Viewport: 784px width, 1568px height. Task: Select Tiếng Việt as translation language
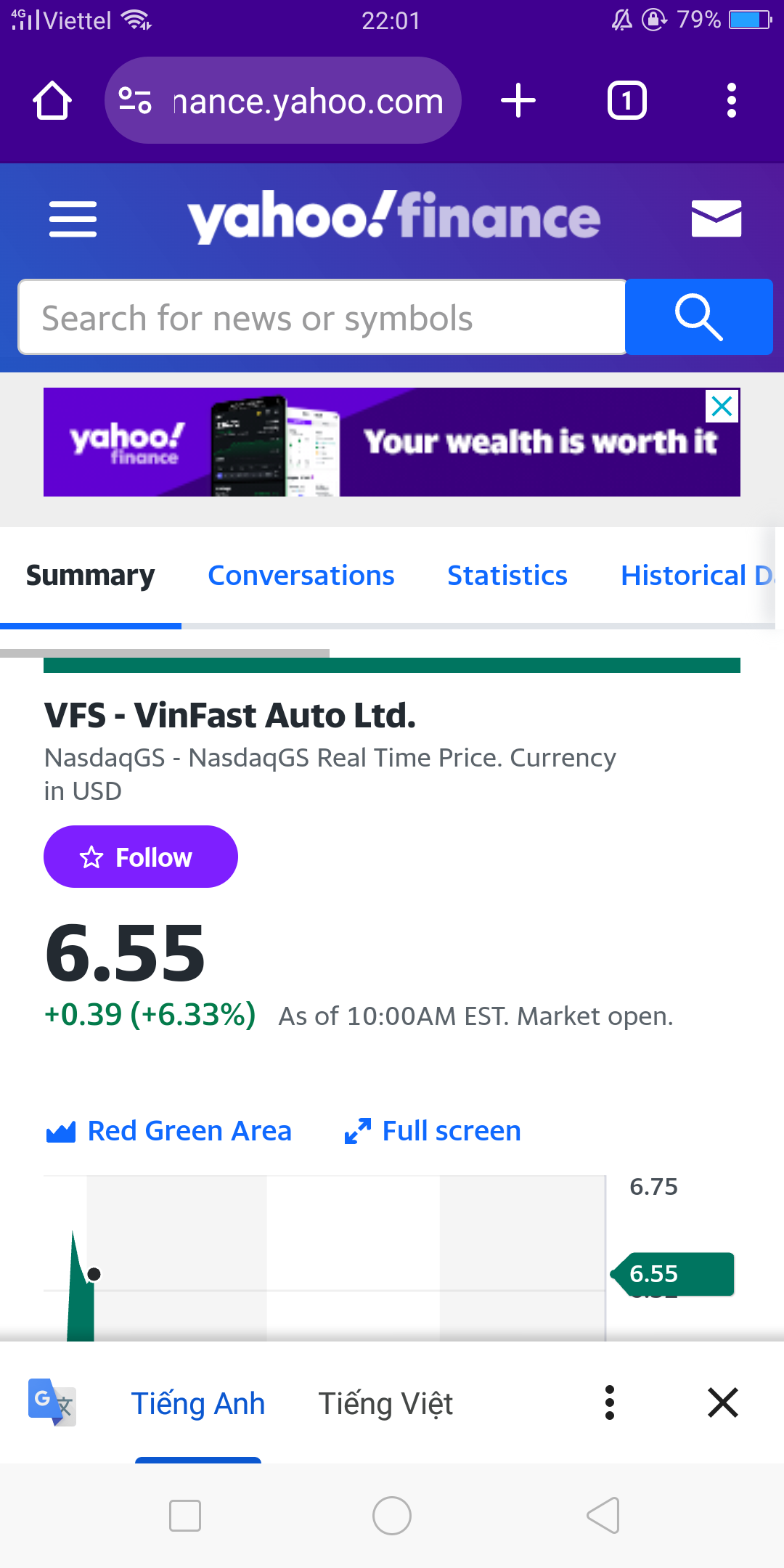[385, 1403]
